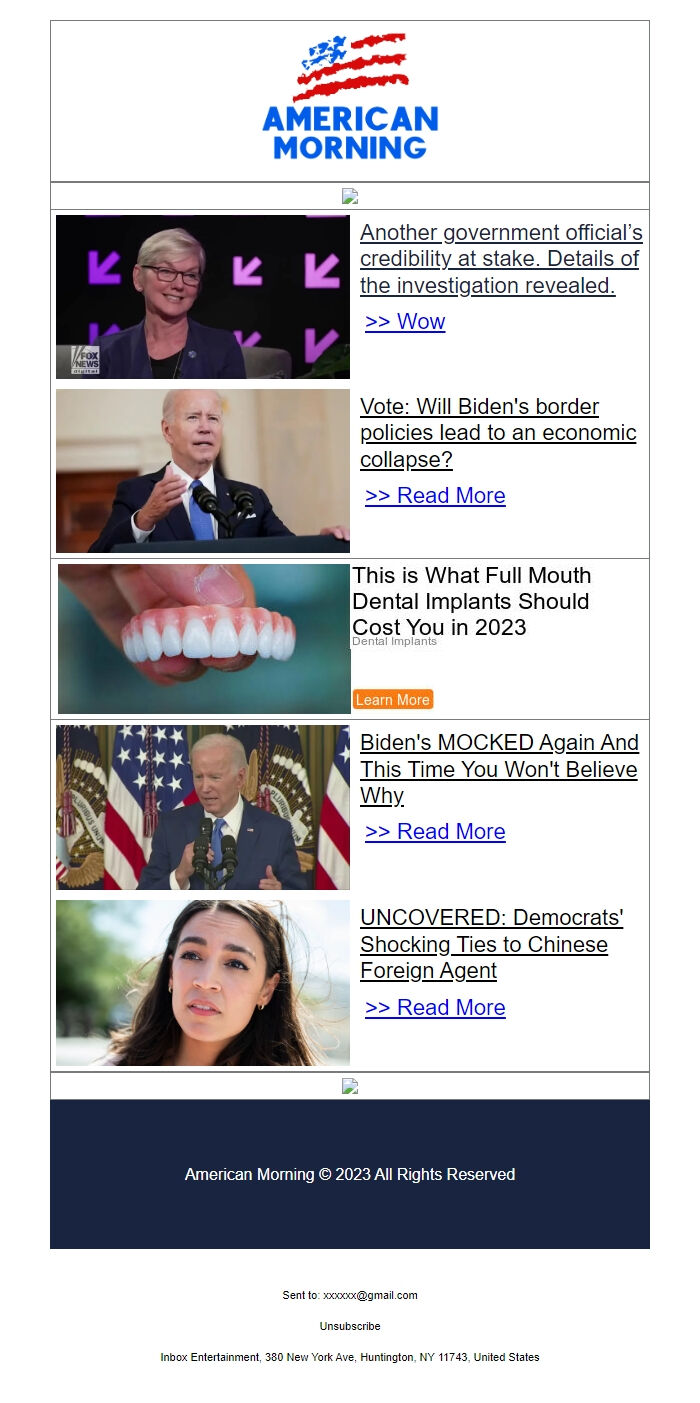700x1403 pixels.
Task: Select Read More under the border policies vote
Action: coord(435,495)
